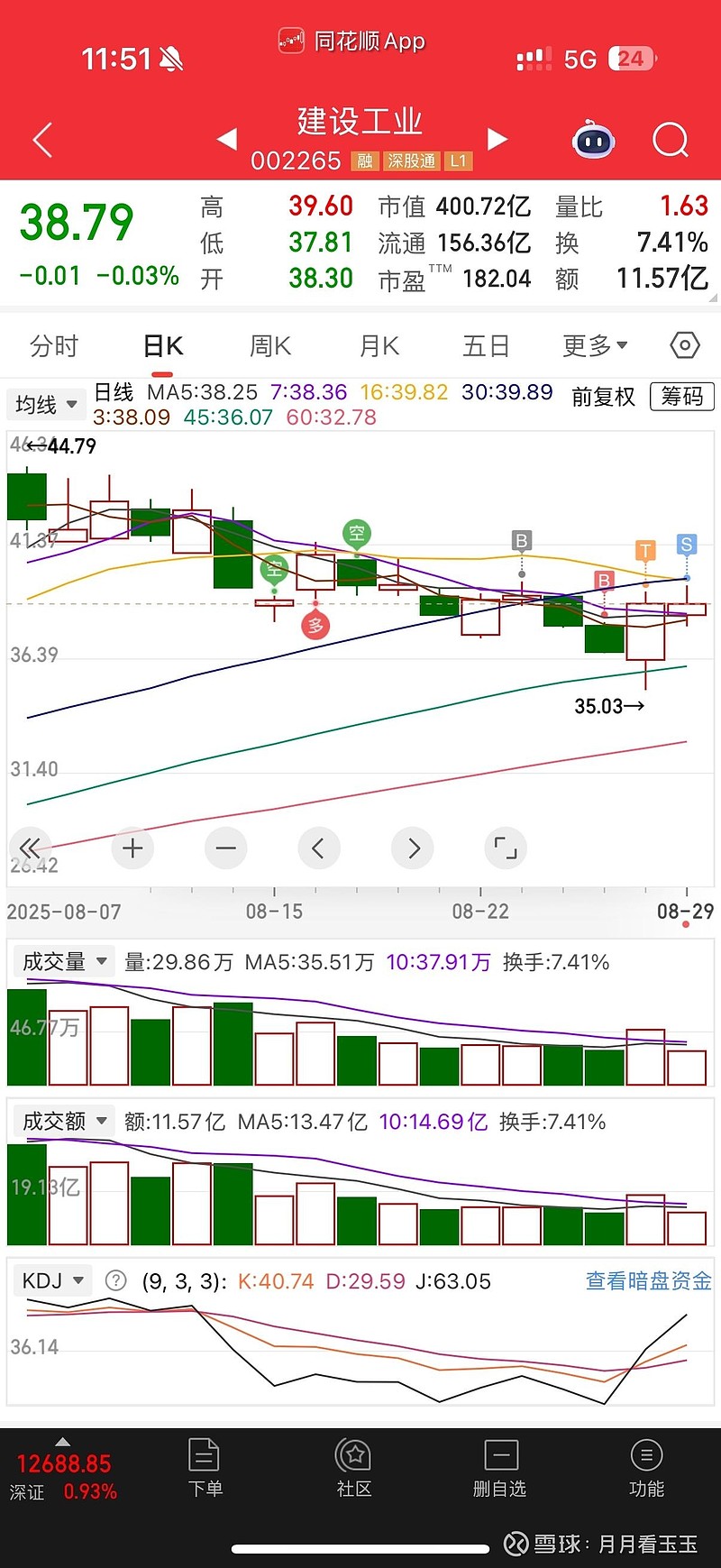The height and width of the screenshot is (1568, 721).
Task: Select the 月K chart tab
Action: (379, 346)
